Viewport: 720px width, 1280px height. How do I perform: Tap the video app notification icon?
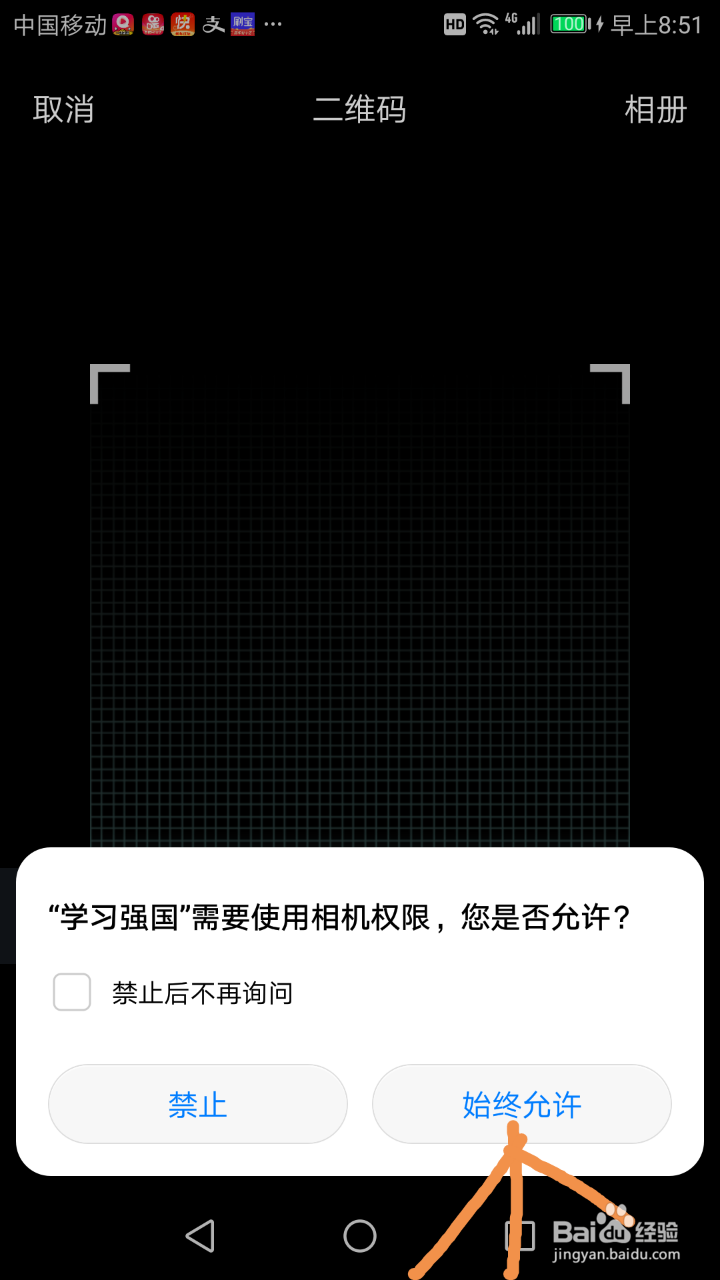(x=121, y=23)
